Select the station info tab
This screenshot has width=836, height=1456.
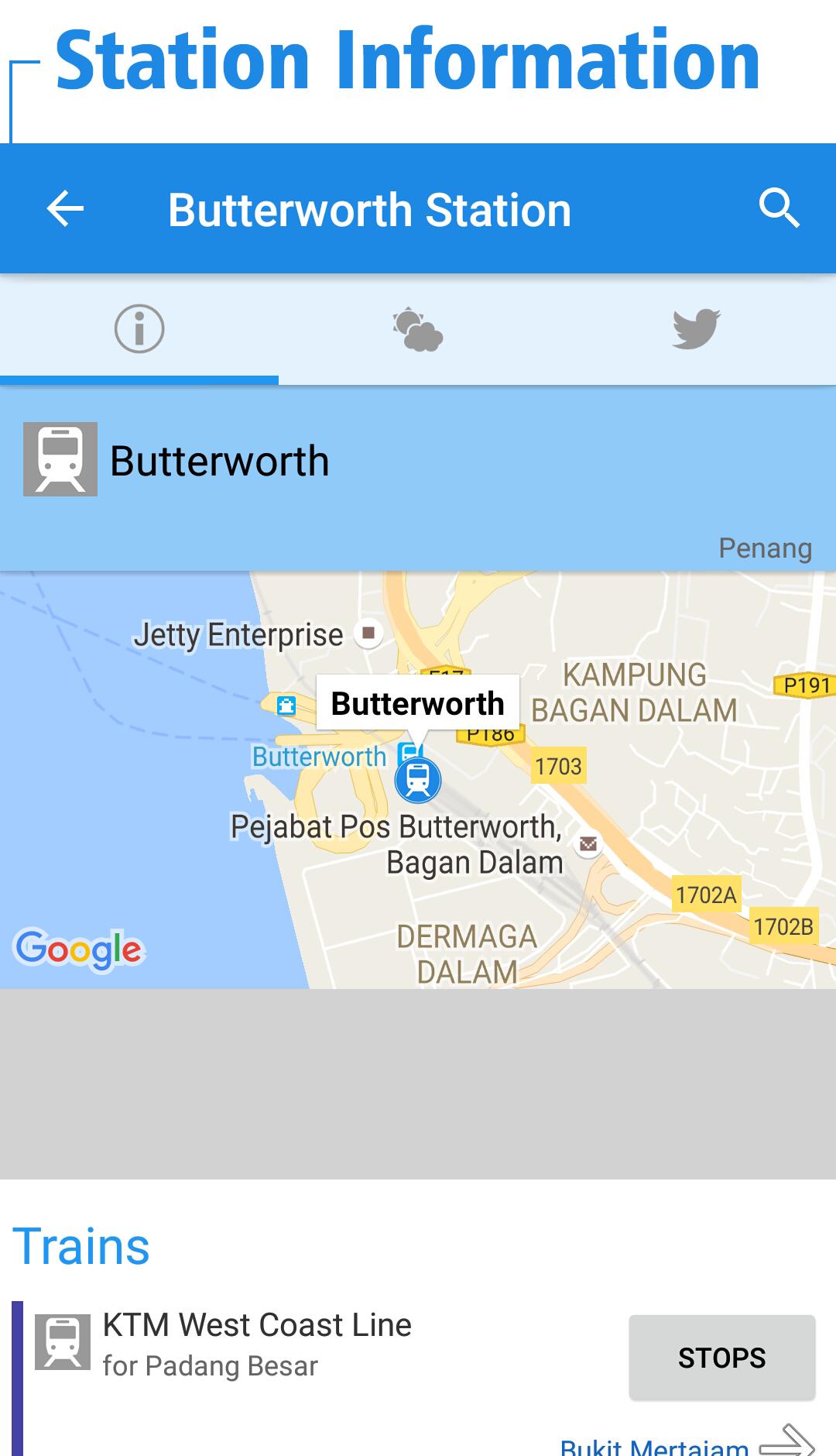tap(139, 329)
